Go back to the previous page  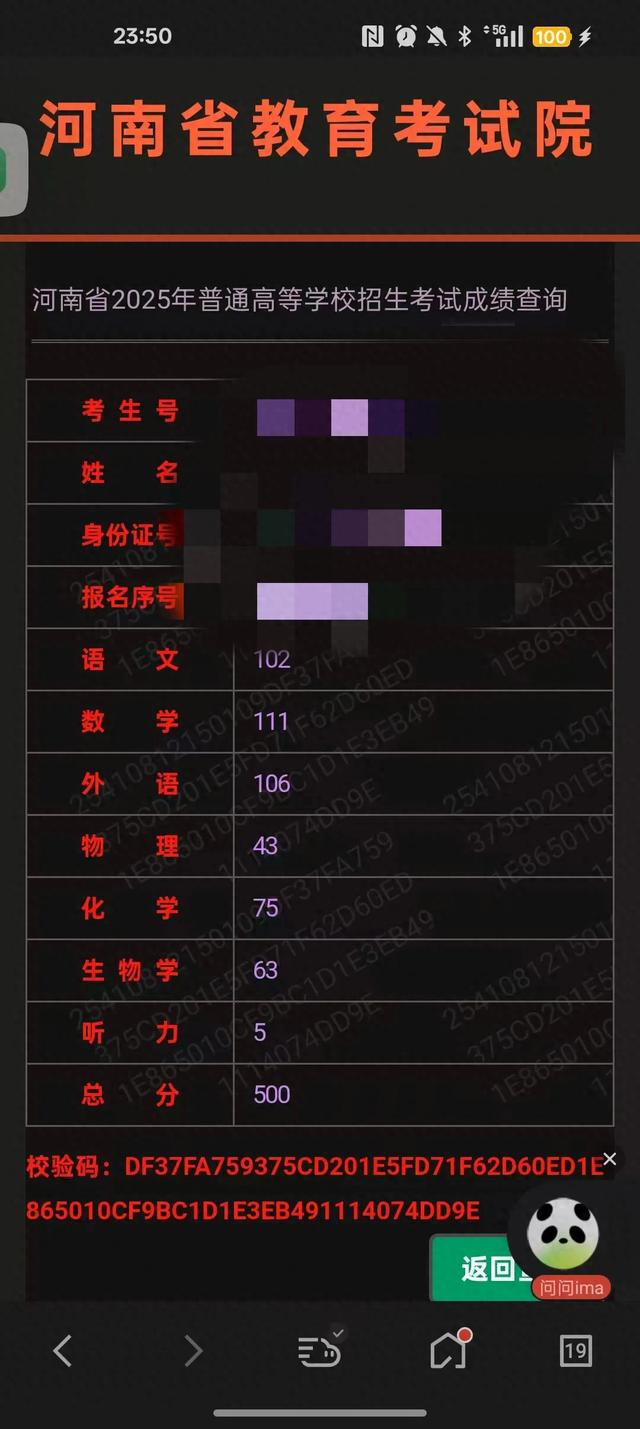[63, 1351]
